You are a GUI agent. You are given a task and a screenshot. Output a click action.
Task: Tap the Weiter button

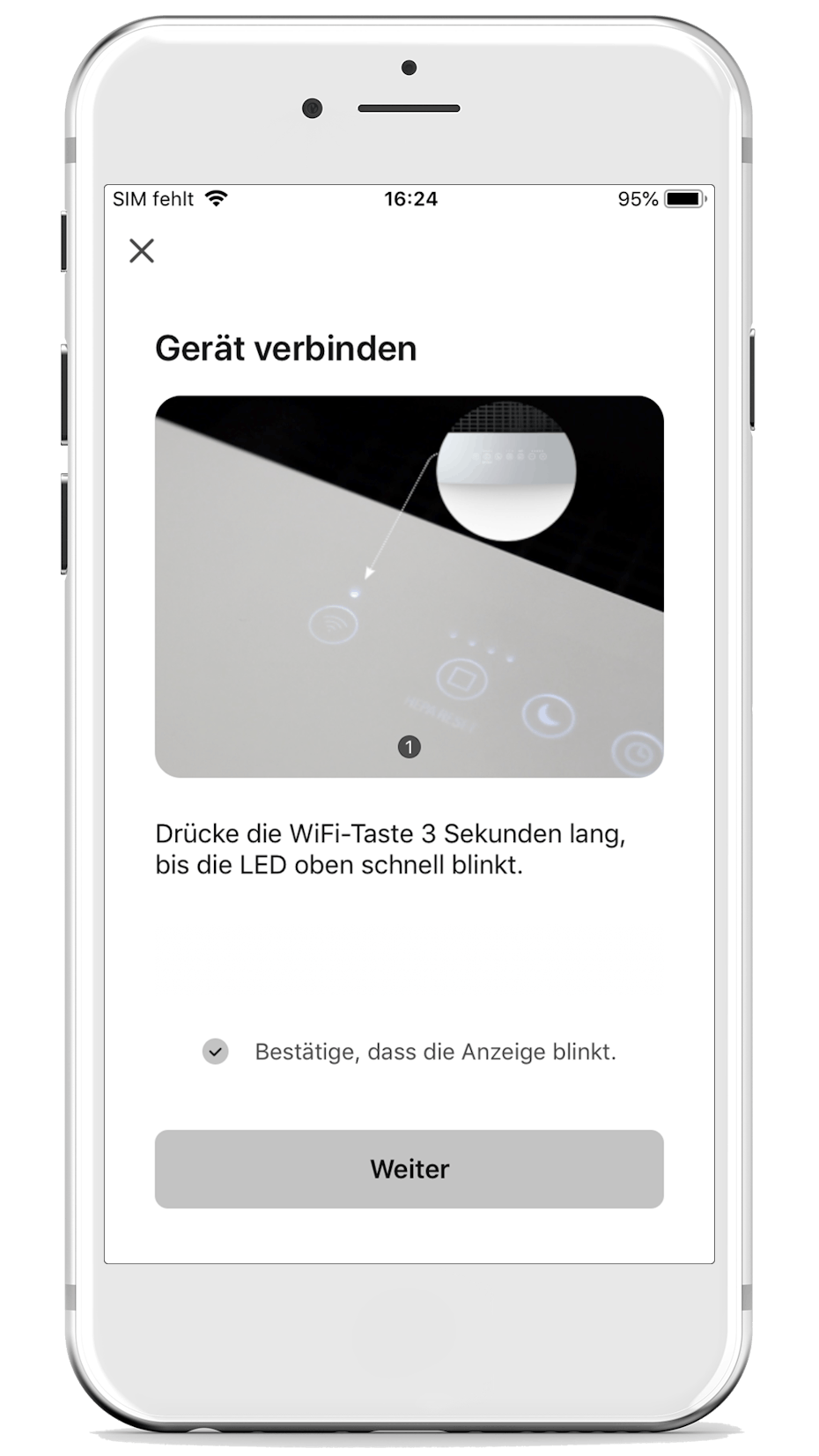[409, 1169]
